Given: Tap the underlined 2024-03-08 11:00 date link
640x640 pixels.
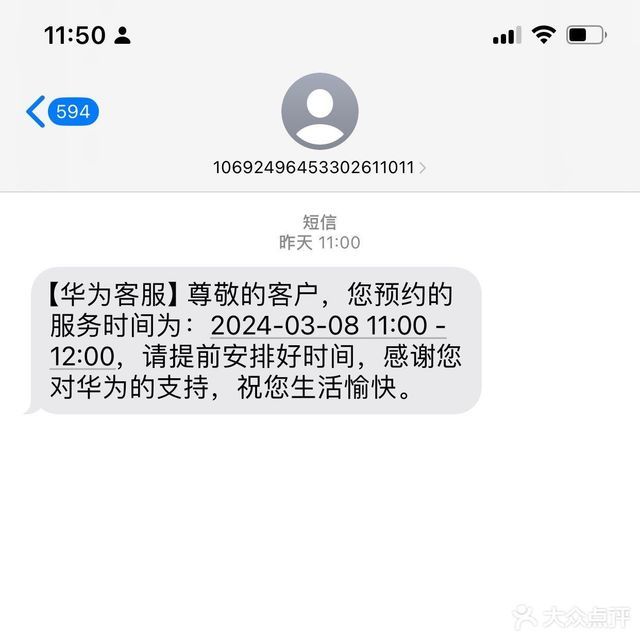Looking at the screenshot, I should tap(322, 326).
